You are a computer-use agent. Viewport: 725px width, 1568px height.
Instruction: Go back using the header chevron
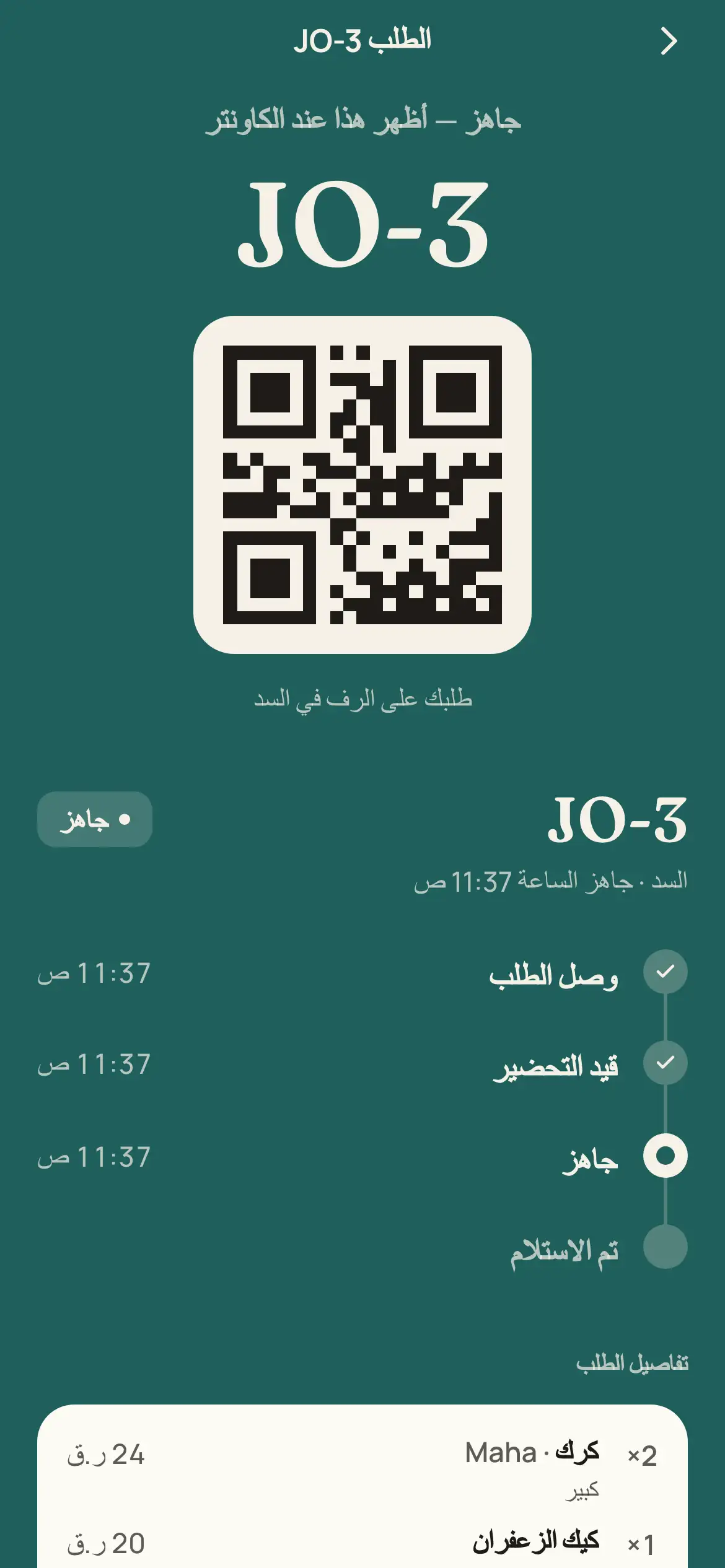[669, 41]
